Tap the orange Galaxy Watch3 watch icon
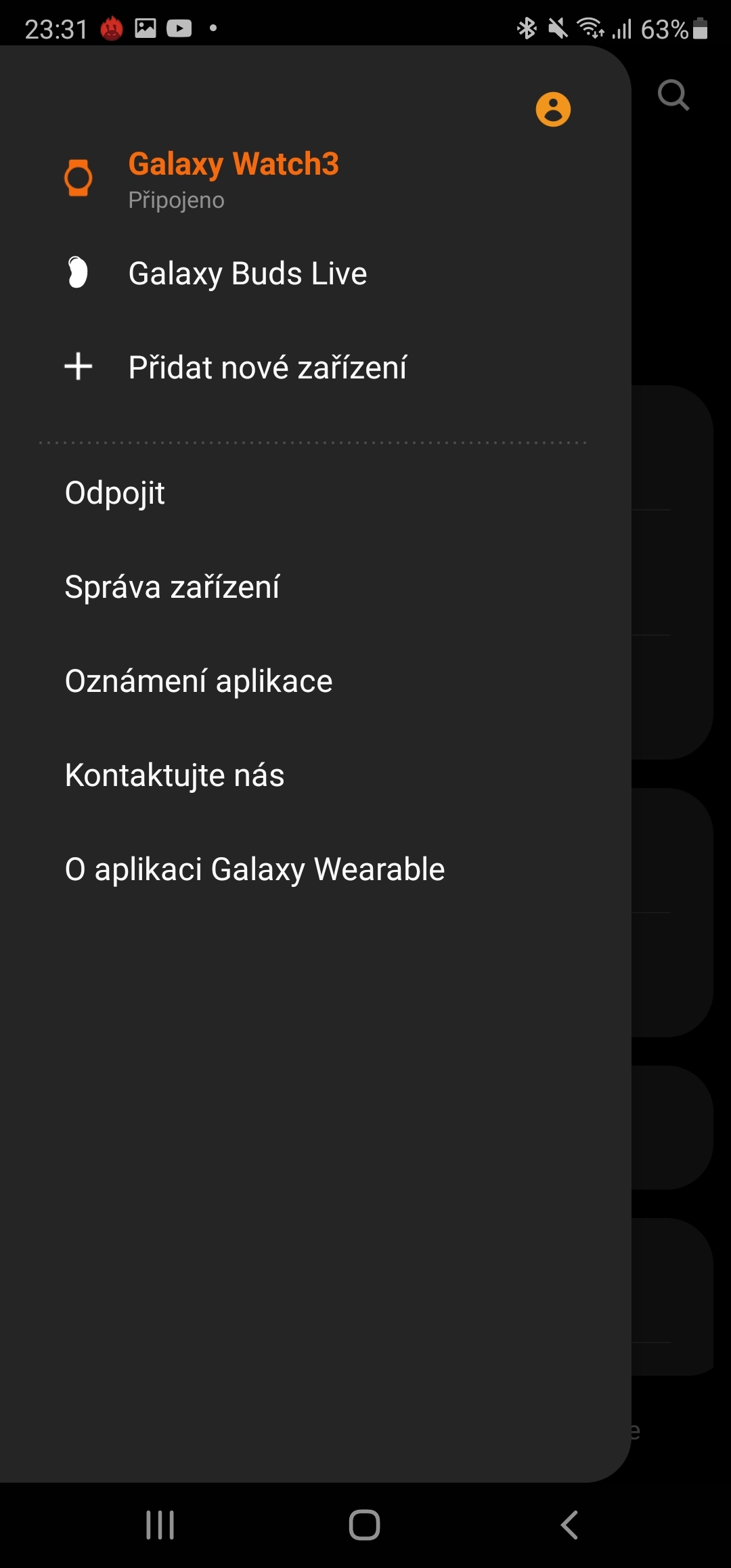731x1568 pixels. (79, 178)
